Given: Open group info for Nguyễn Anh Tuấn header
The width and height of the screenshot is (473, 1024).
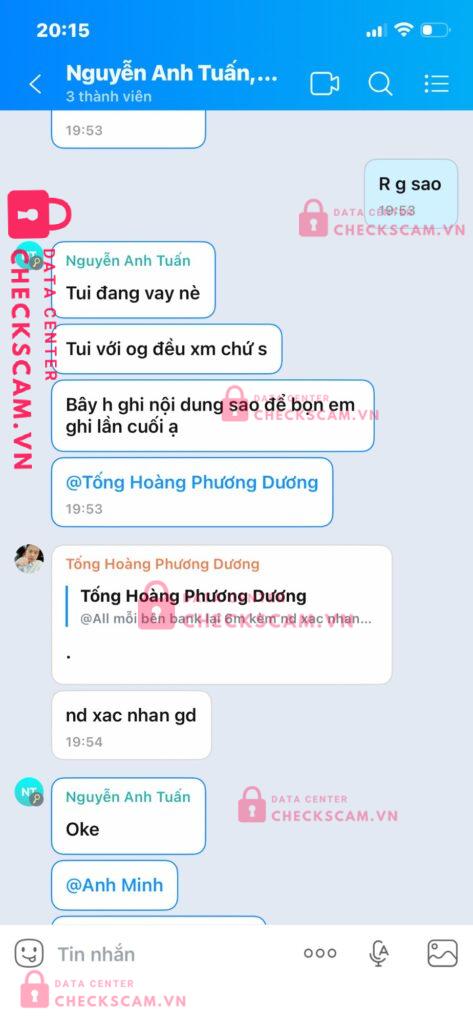Looking at the screenshot, I should 172,84.
